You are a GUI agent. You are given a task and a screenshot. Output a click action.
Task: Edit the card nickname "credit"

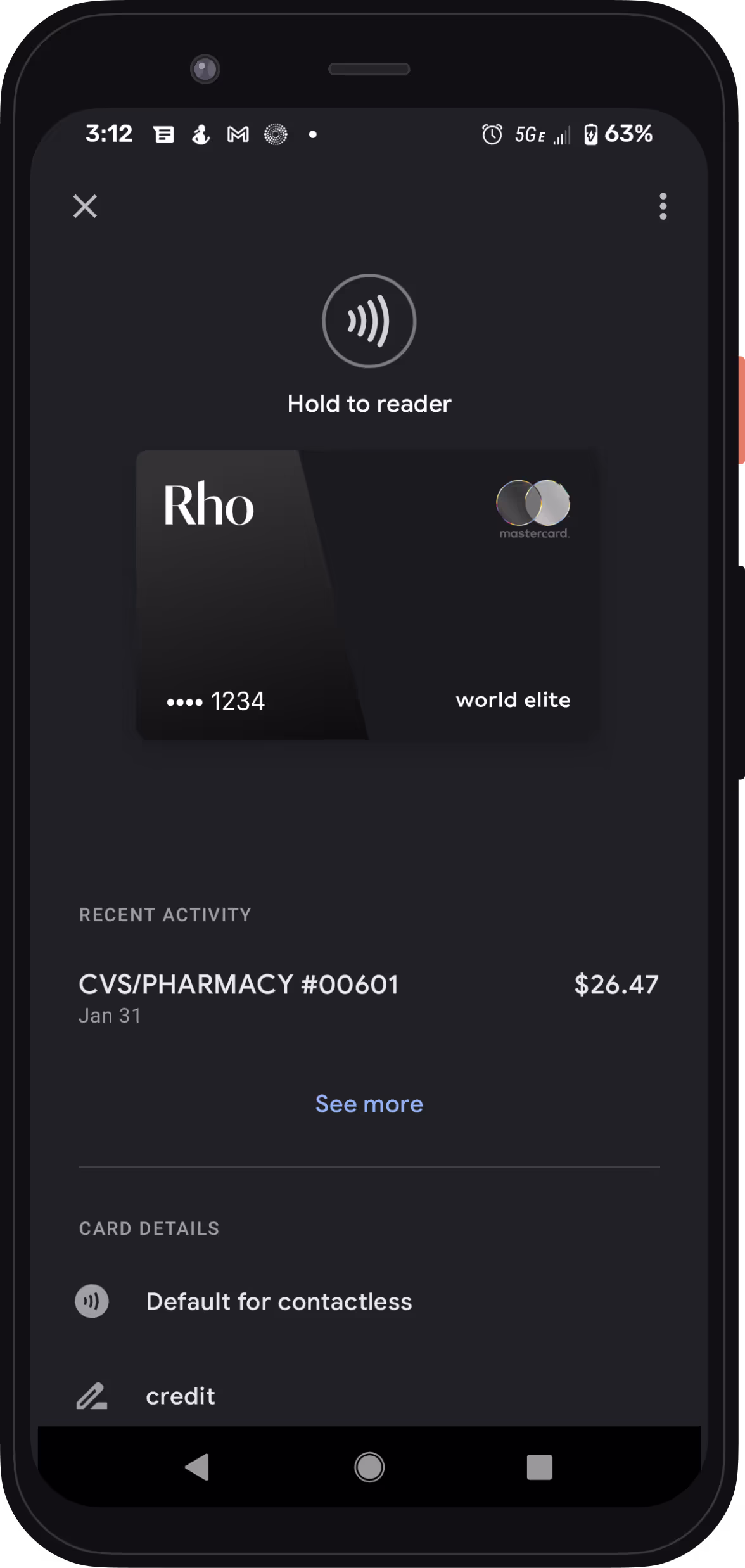(369, 1396)
